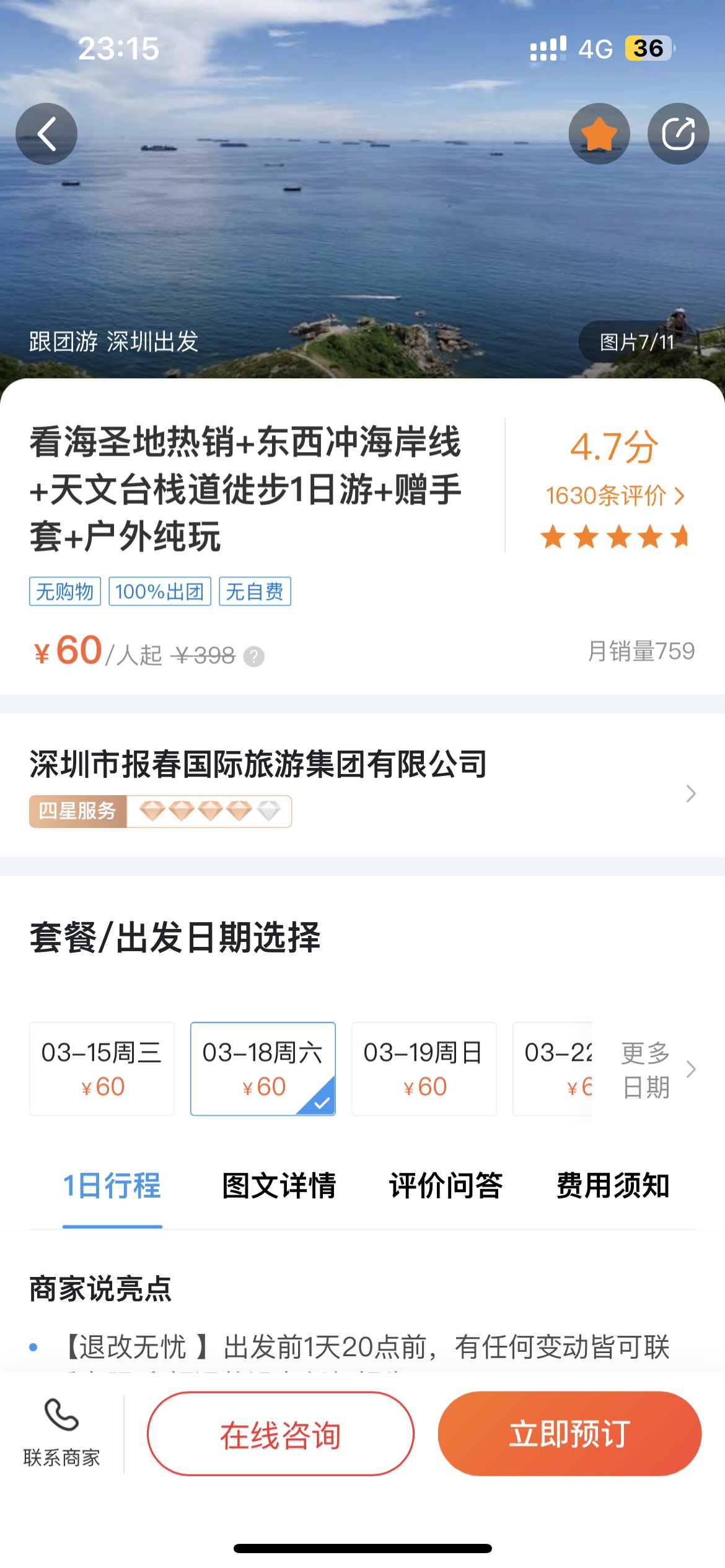The width and height of the screenshot is (725, 1568).
Task: Open 更多日期 for more dates
Action: point(657,1069)
